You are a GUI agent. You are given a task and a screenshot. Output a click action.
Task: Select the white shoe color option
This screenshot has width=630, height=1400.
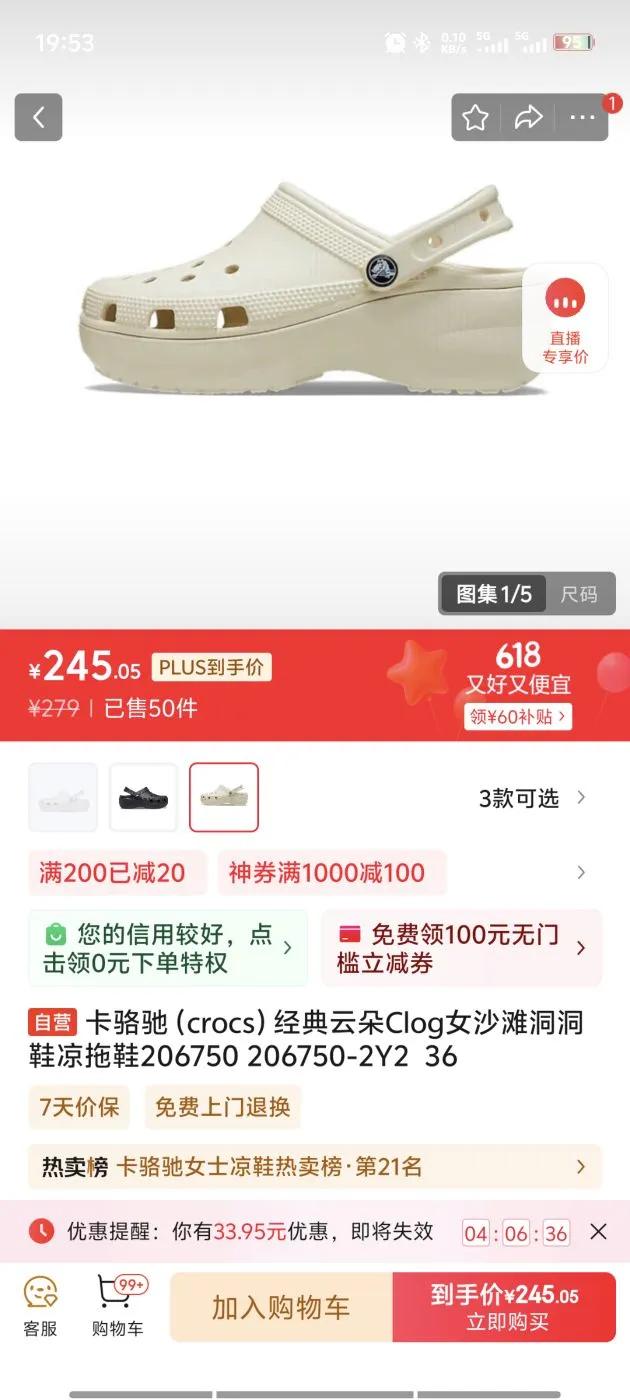click(63, 797)
